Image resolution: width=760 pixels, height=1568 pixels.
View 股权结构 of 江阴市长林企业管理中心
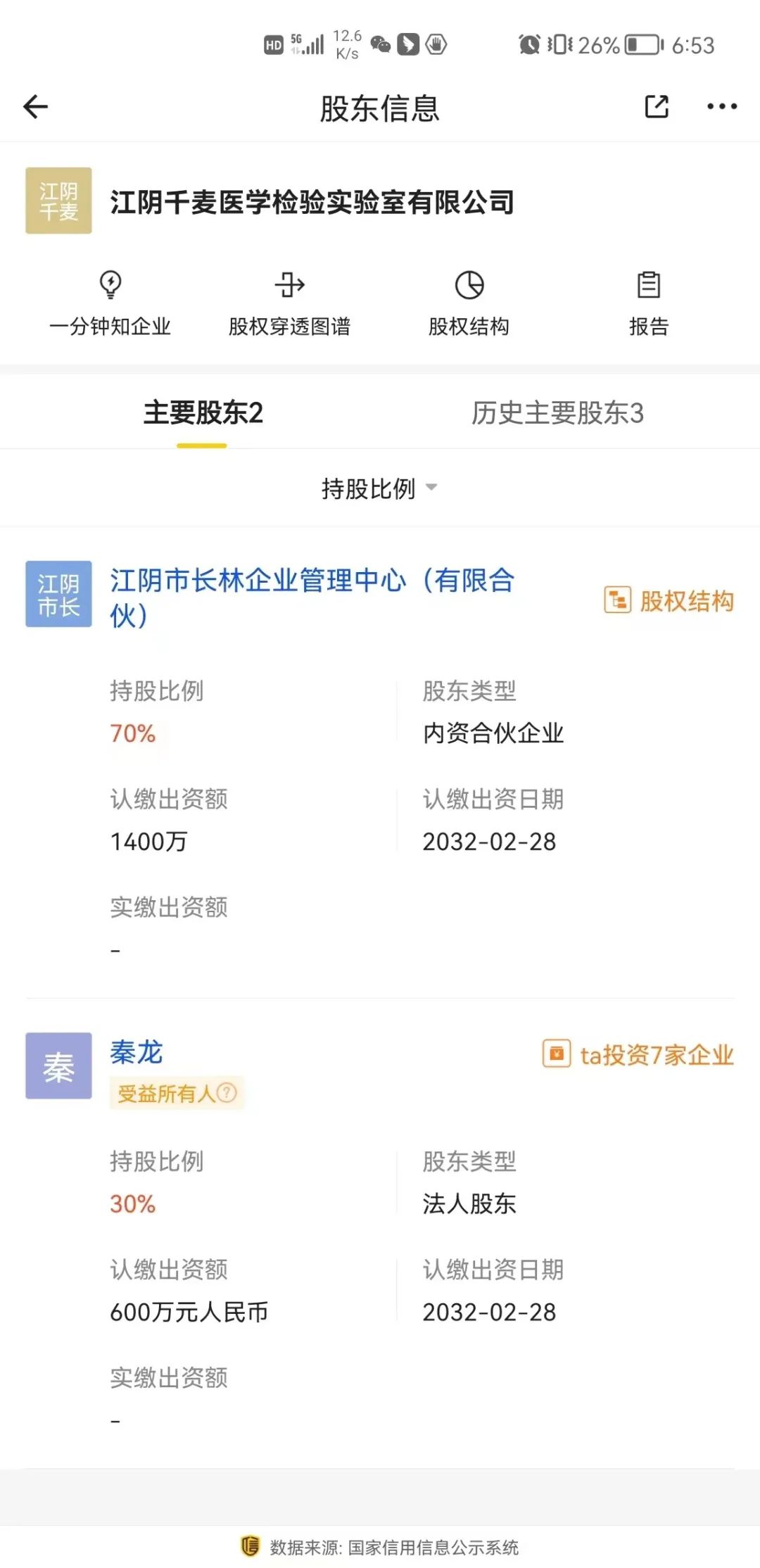[x=669, y=601]
